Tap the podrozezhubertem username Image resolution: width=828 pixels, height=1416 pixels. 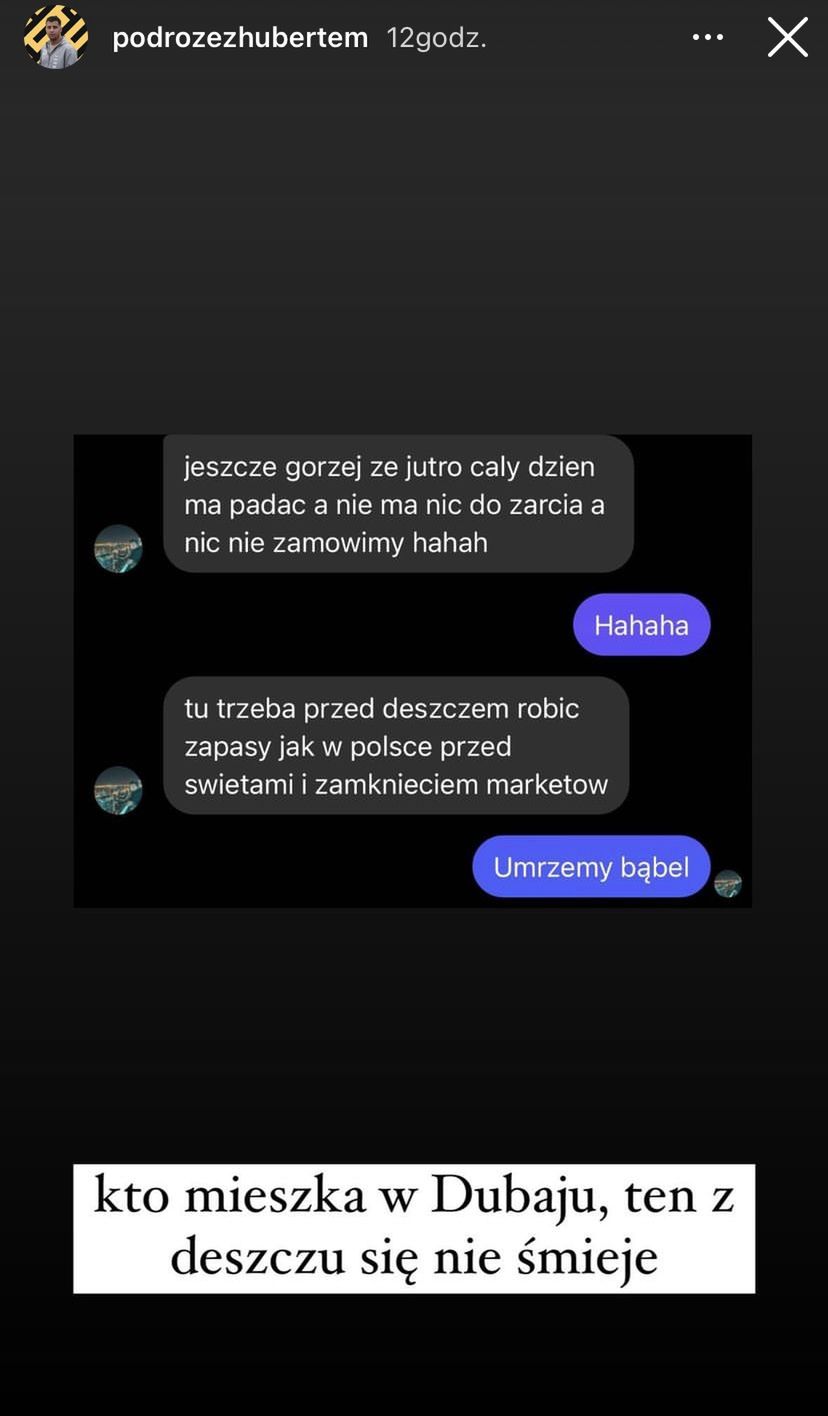[240, 38]
